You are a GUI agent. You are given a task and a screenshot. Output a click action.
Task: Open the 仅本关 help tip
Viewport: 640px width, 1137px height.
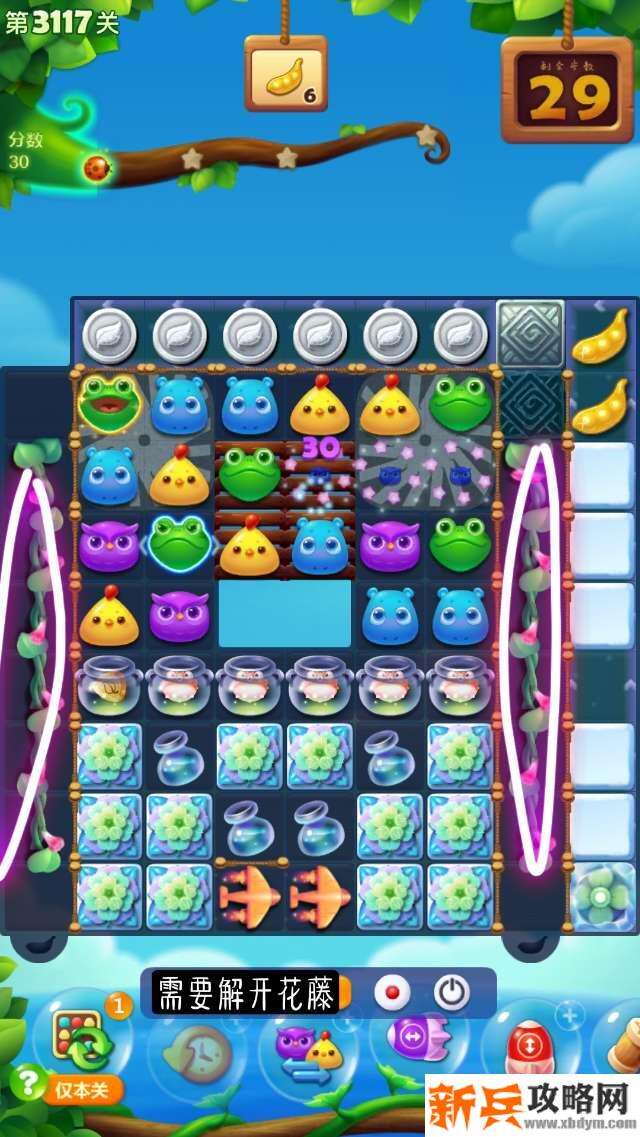[x=68, y=1087]
